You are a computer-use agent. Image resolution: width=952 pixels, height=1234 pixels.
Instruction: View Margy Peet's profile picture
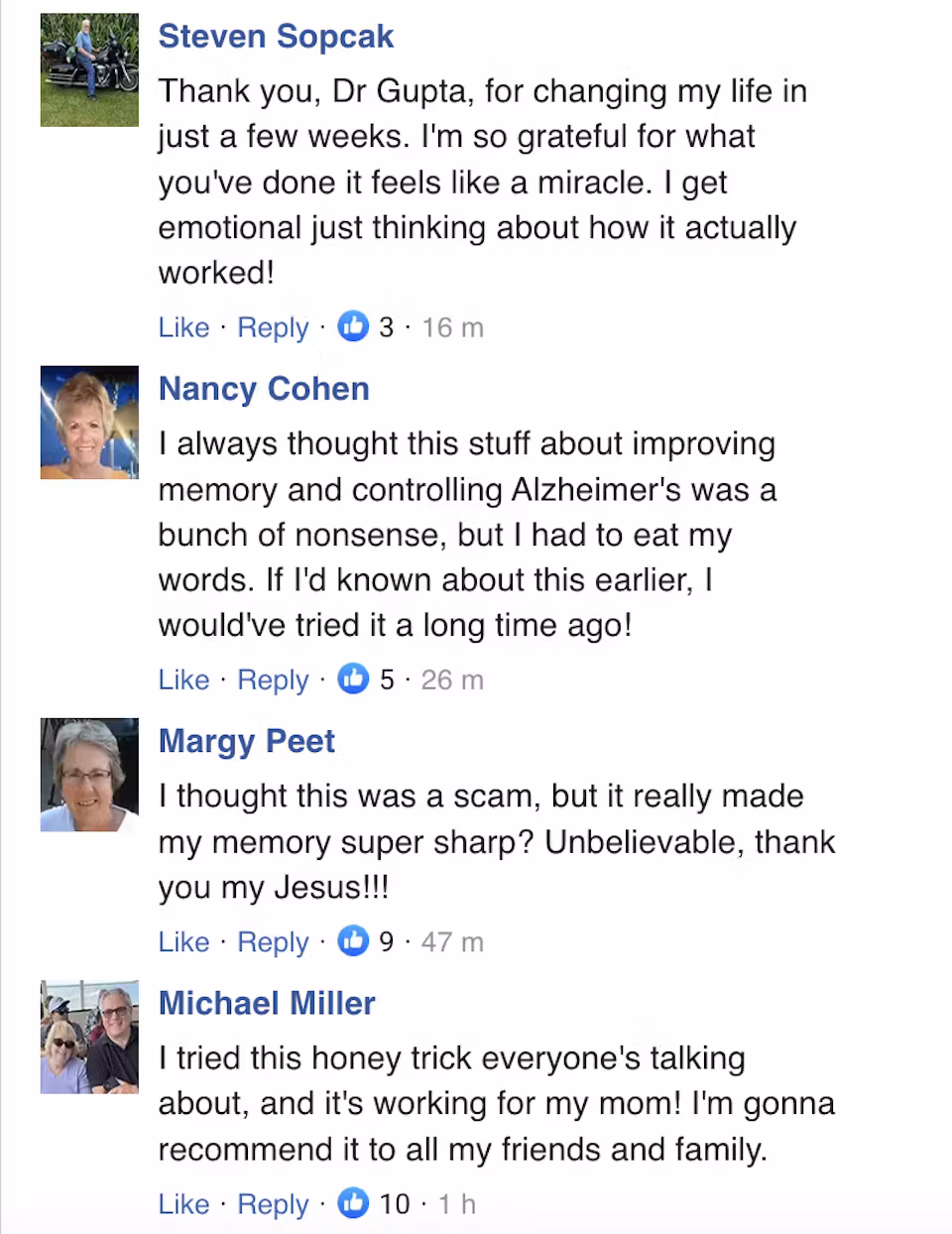pyautogui.click(x=89, y=774)
